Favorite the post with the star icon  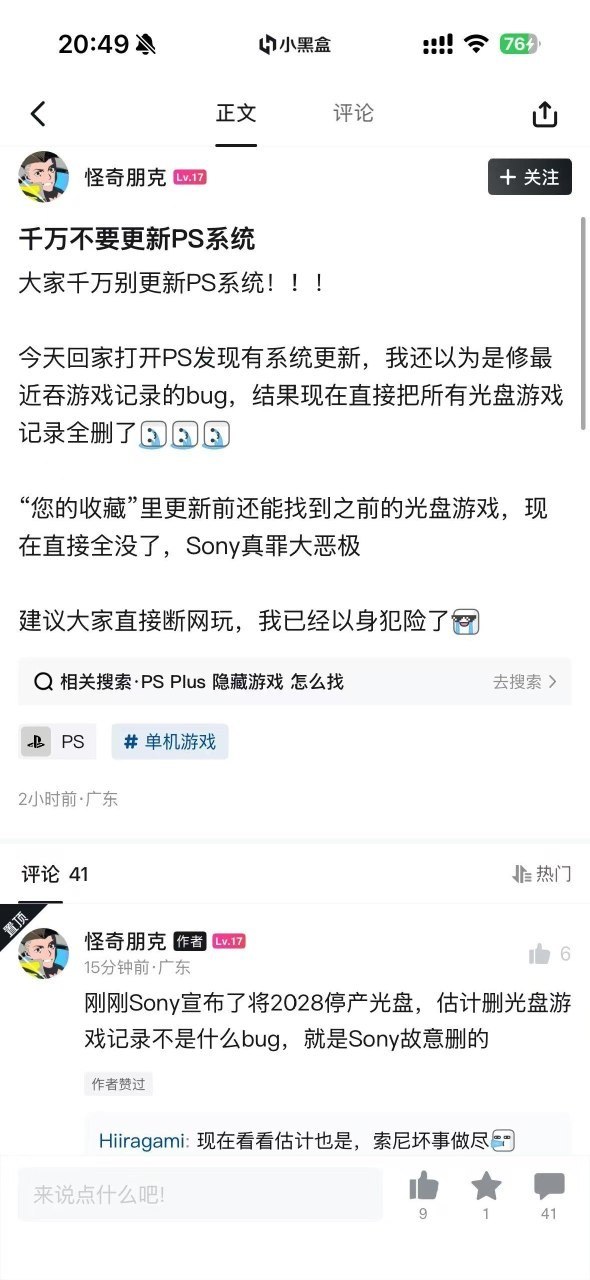point(486,1194)
